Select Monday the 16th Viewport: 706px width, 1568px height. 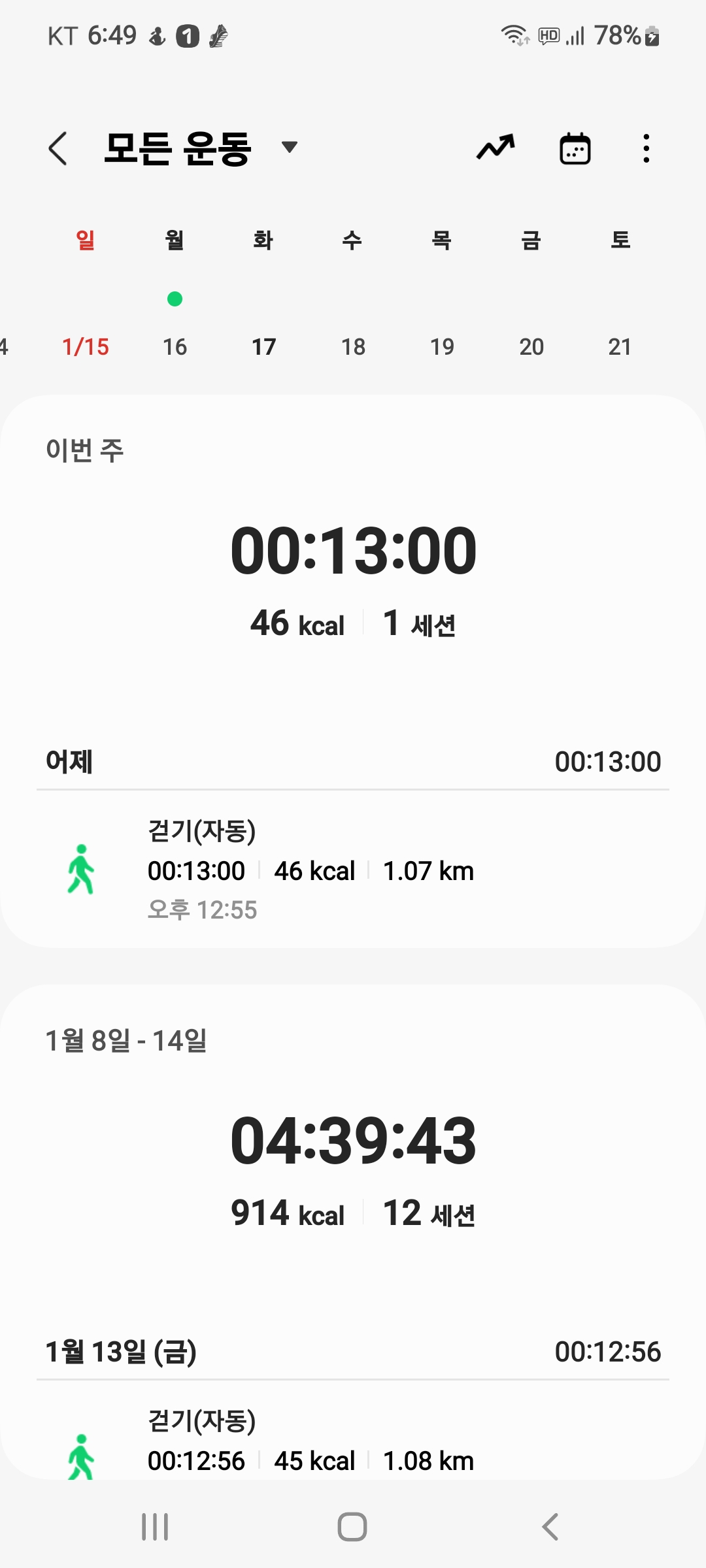[175, 346]
